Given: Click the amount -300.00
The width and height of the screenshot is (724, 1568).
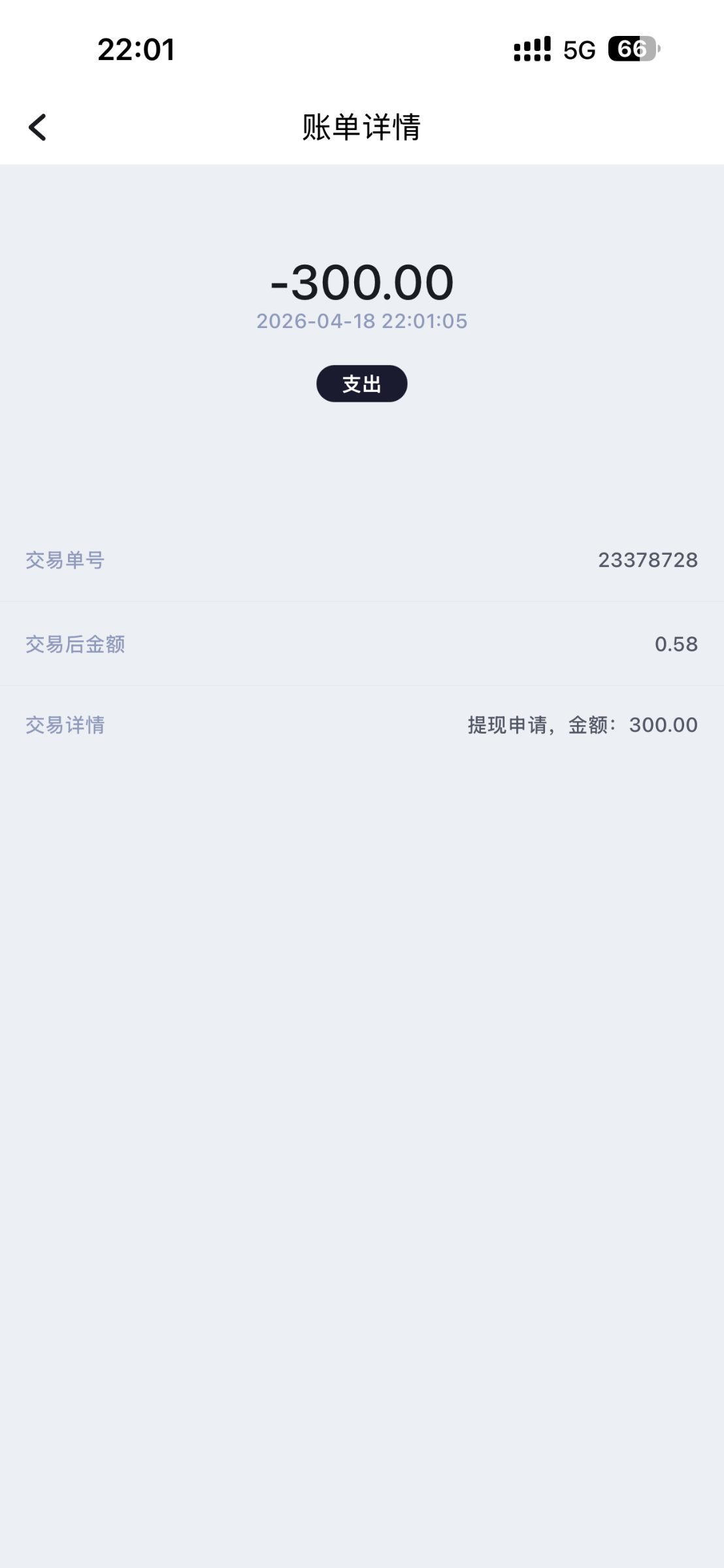Looking at the screenshot, I should 362,282.
